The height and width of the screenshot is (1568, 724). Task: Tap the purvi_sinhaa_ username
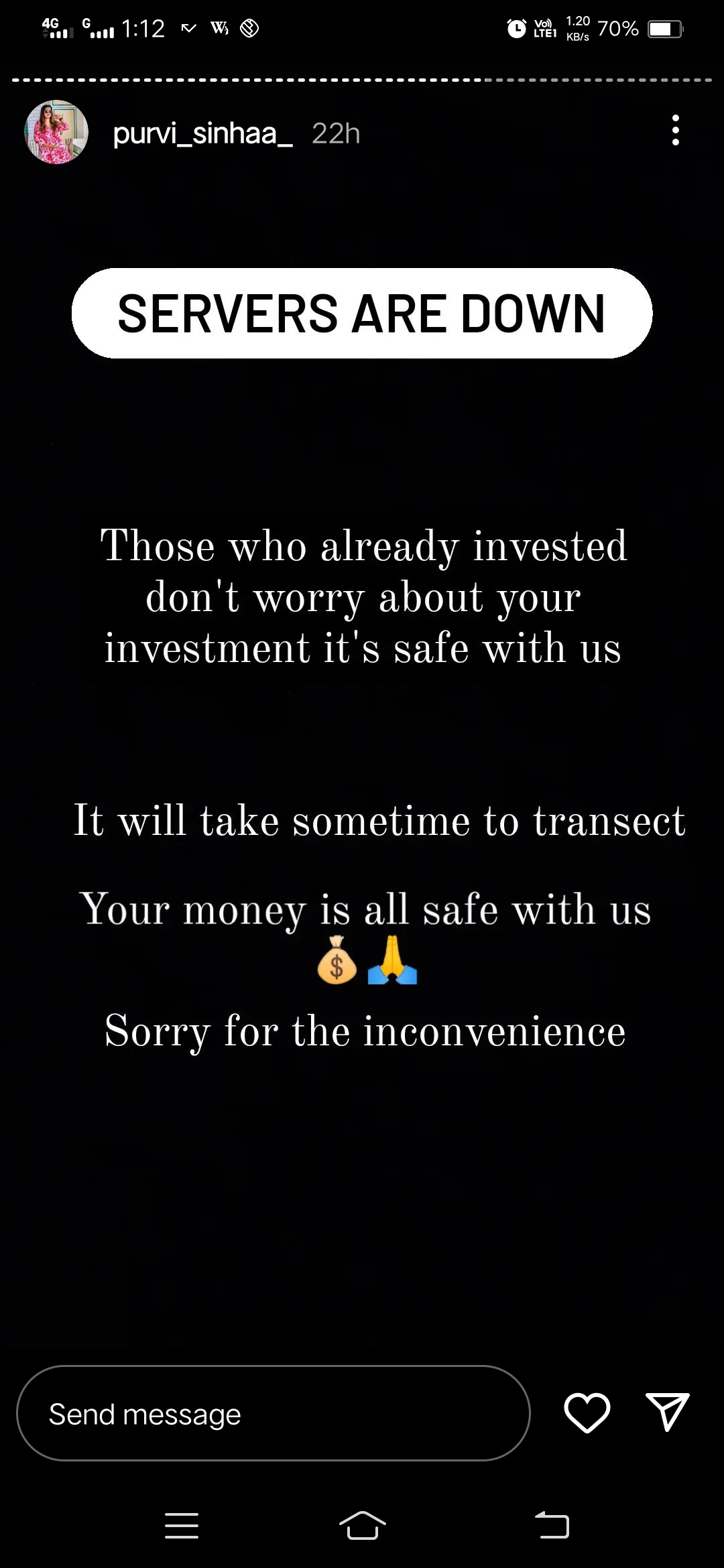[202, 133]
